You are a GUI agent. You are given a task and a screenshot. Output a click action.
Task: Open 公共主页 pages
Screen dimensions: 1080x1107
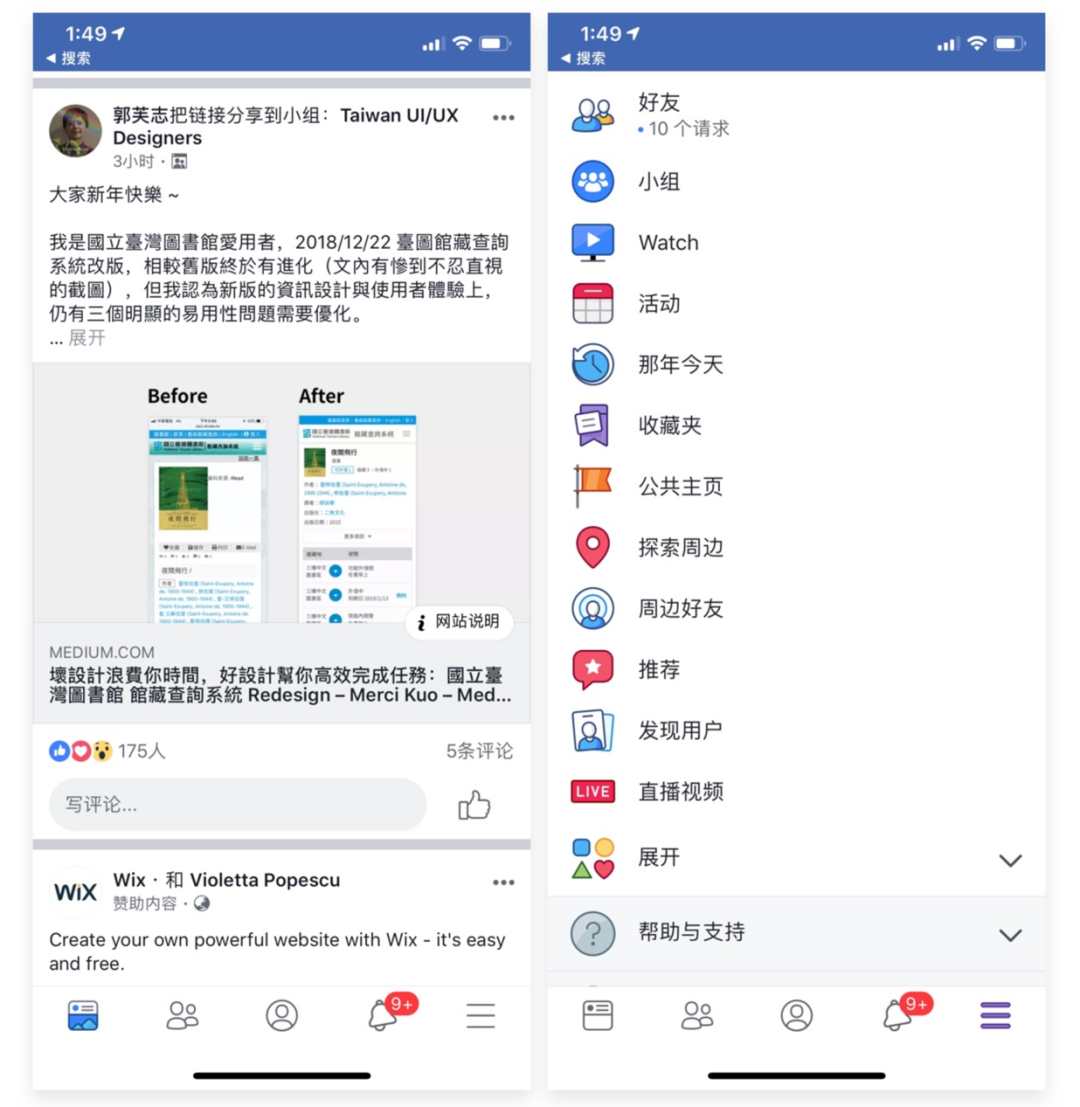(x=796, y=486)
